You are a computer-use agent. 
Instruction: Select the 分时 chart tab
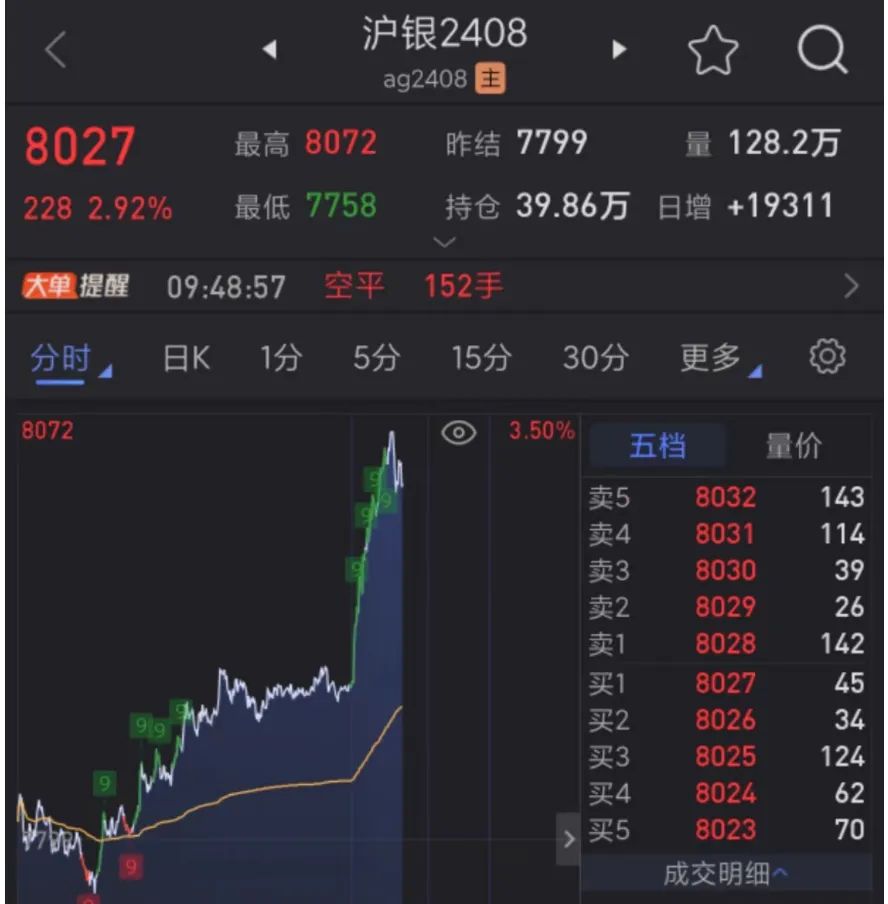coord(62,358)
